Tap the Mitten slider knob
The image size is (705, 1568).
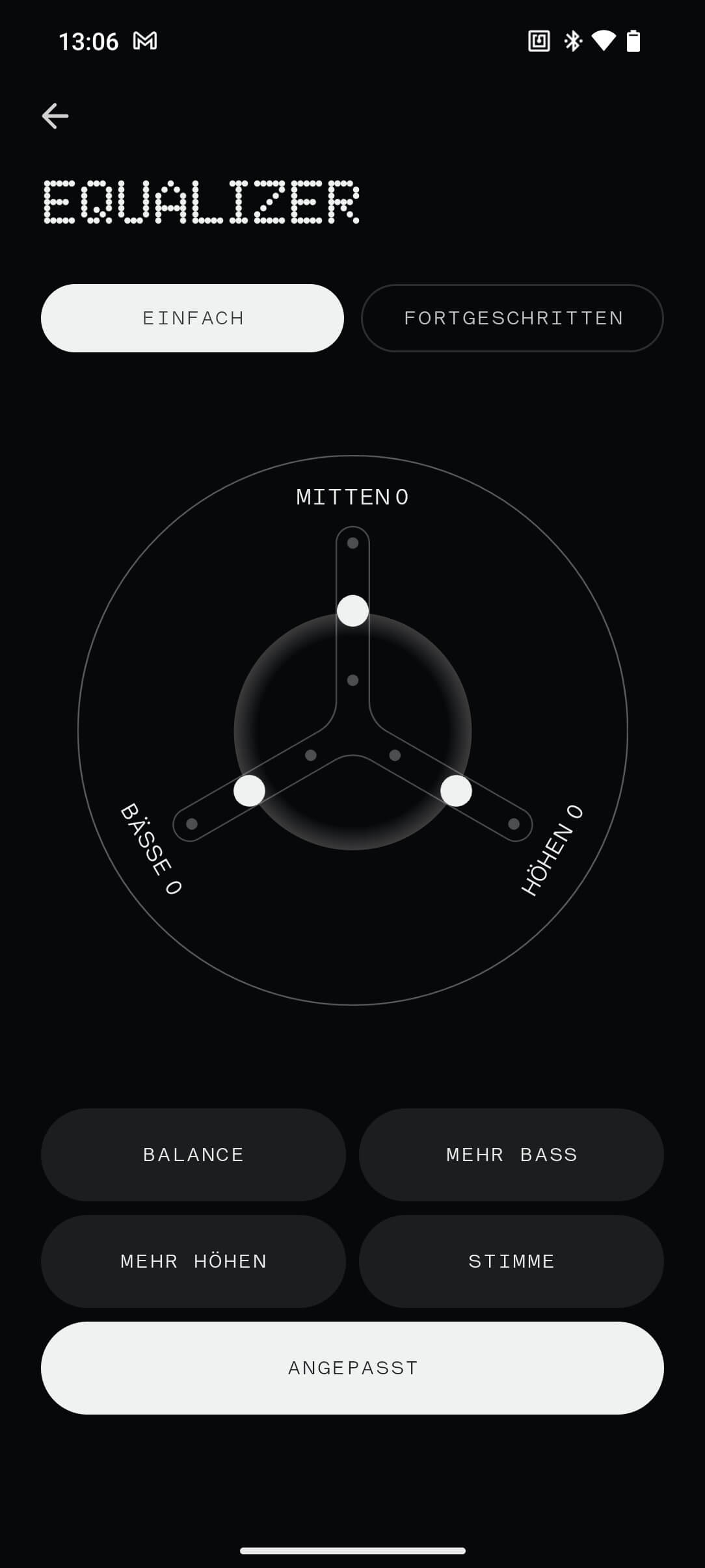(x=352, y=610)
